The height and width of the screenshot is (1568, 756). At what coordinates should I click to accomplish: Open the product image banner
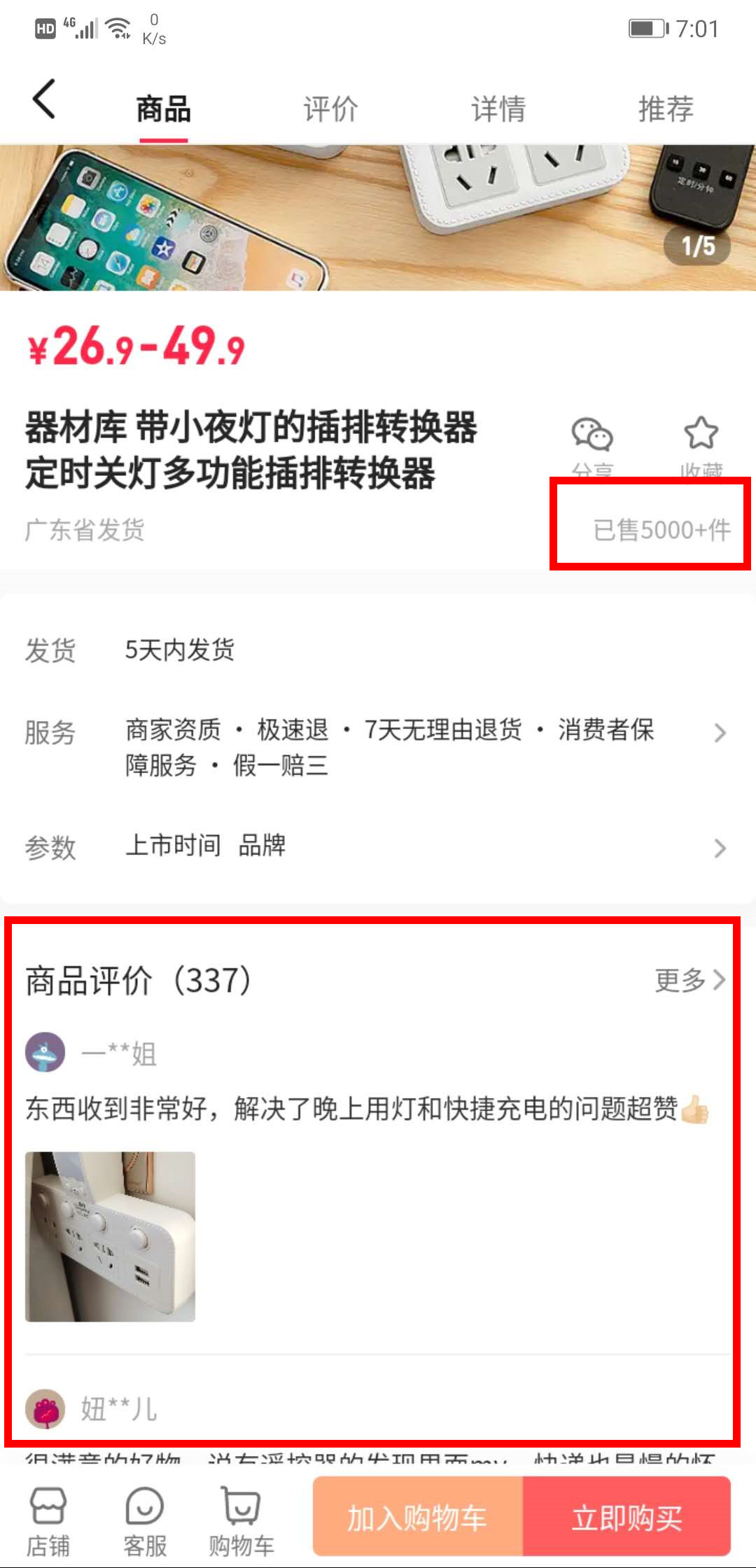click(378, 217)
